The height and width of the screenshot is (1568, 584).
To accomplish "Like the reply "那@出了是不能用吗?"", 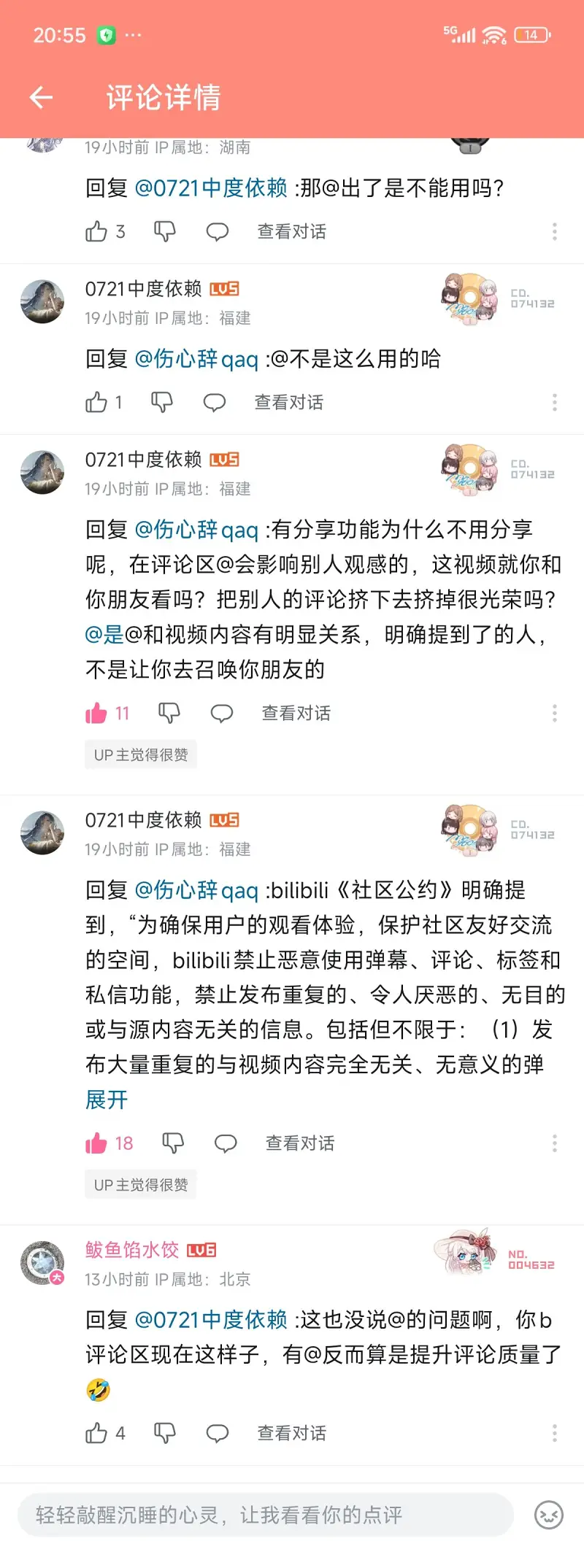I will click(96, 231).
